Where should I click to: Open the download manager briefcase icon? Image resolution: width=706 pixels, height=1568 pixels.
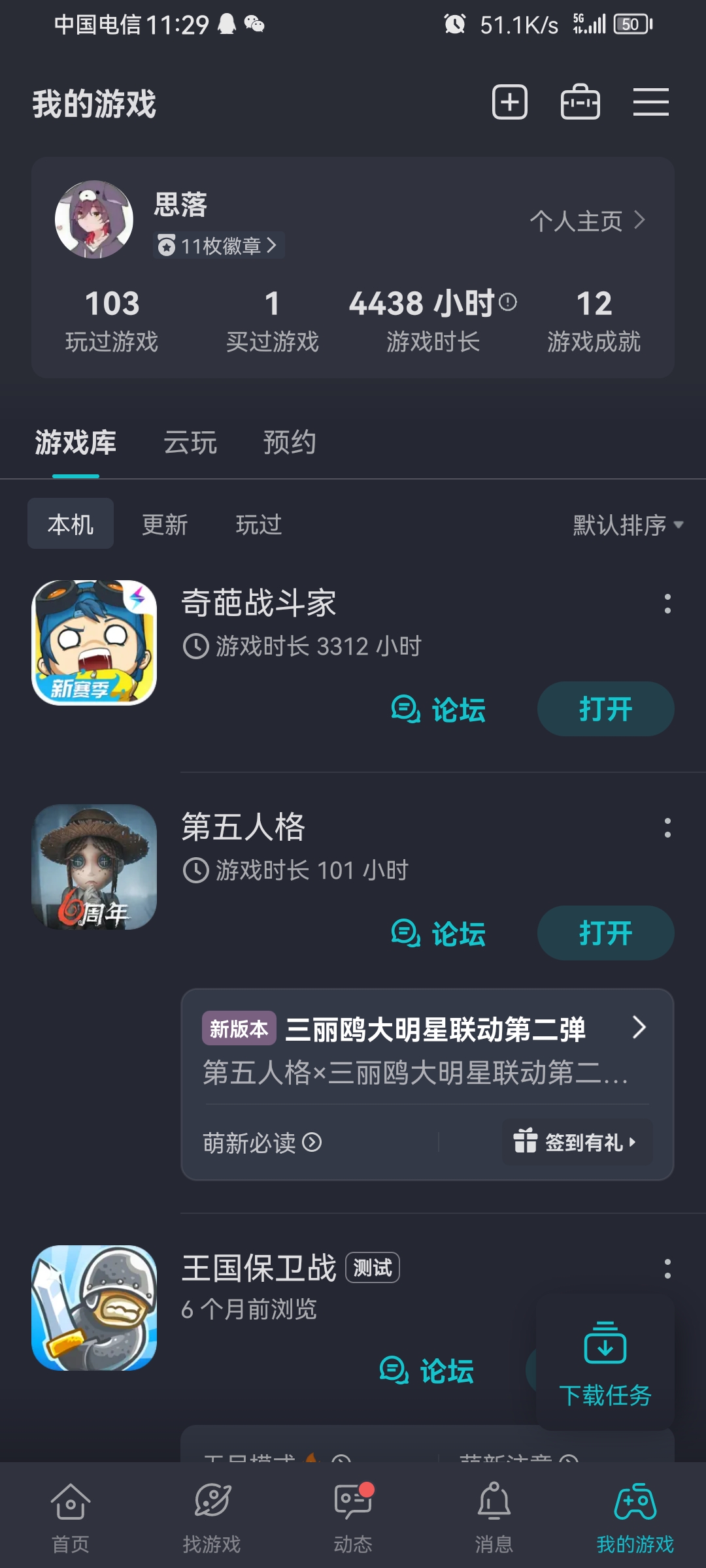(581, 103)
